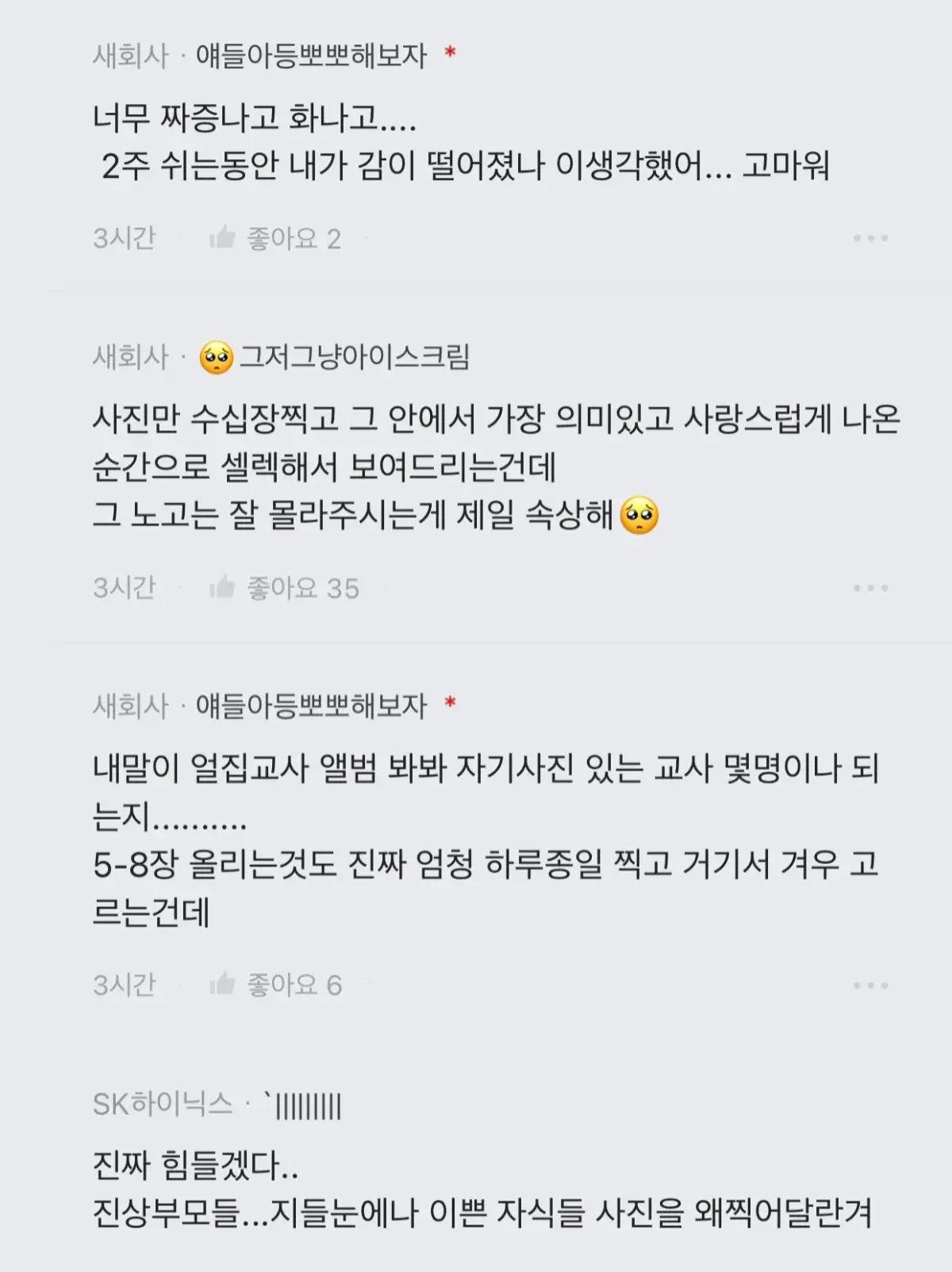The height and width of the screenshot is (1272, 952).
Task: Tap the thumbs-up icon on the first comment
Action: tap(225, 237)
